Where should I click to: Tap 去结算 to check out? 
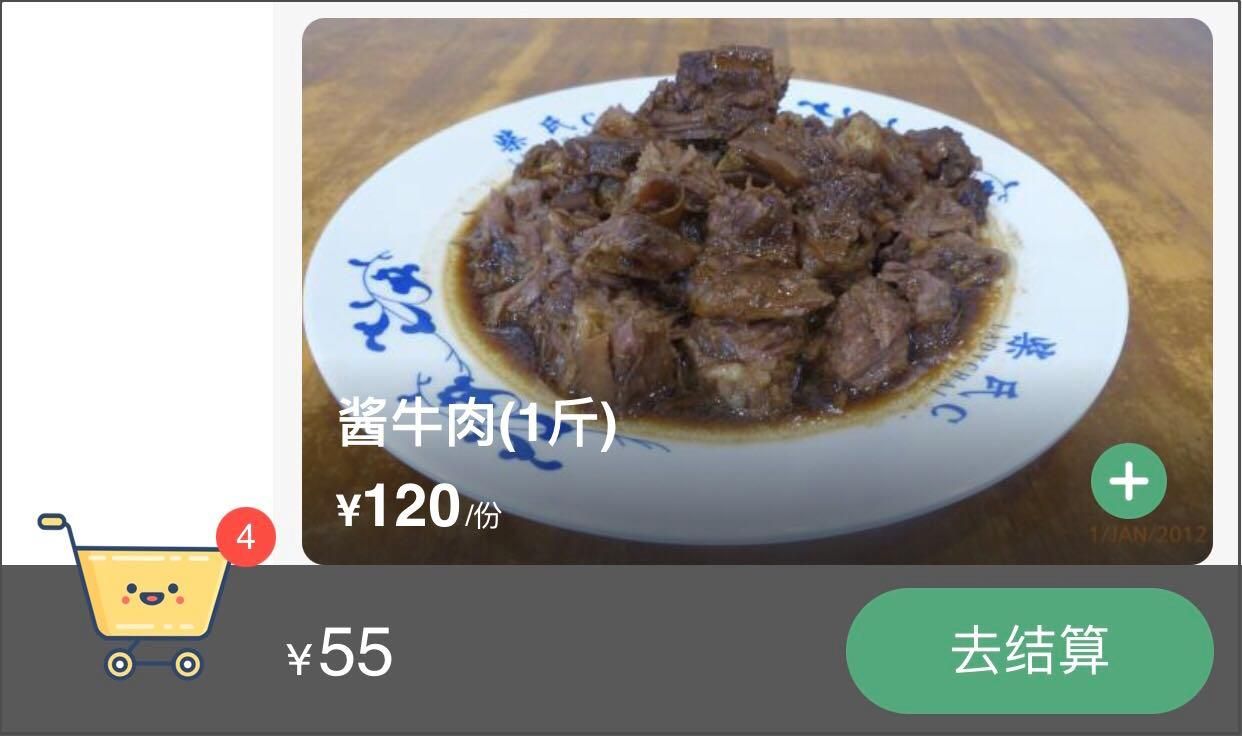pos(1029,650)
